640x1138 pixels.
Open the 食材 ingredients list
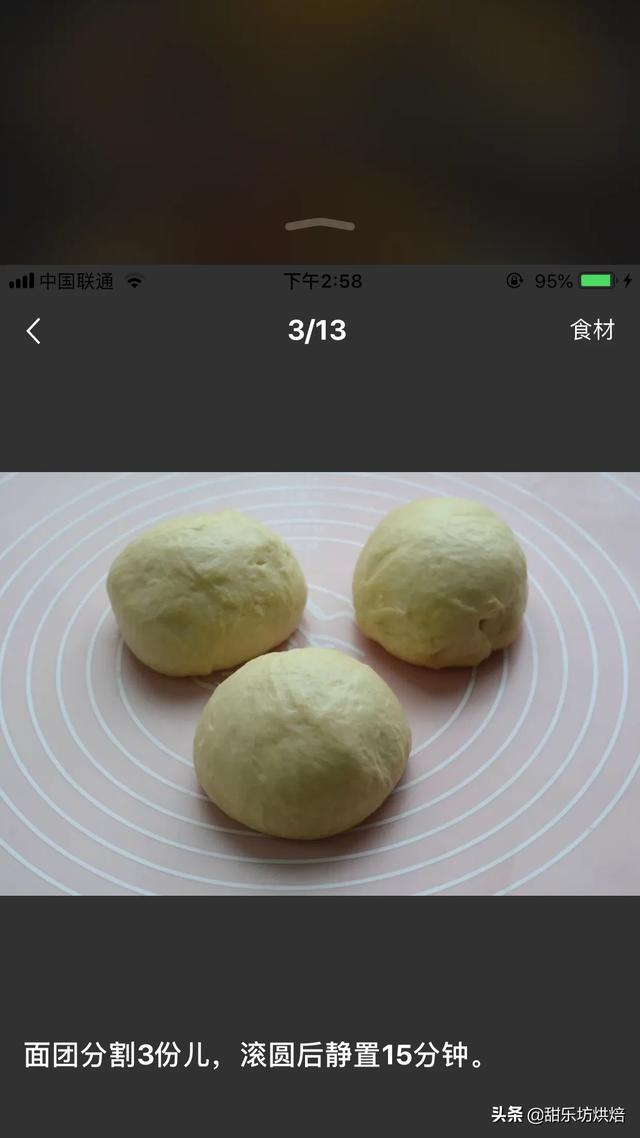pyautogui.click(x=592, y=330)
